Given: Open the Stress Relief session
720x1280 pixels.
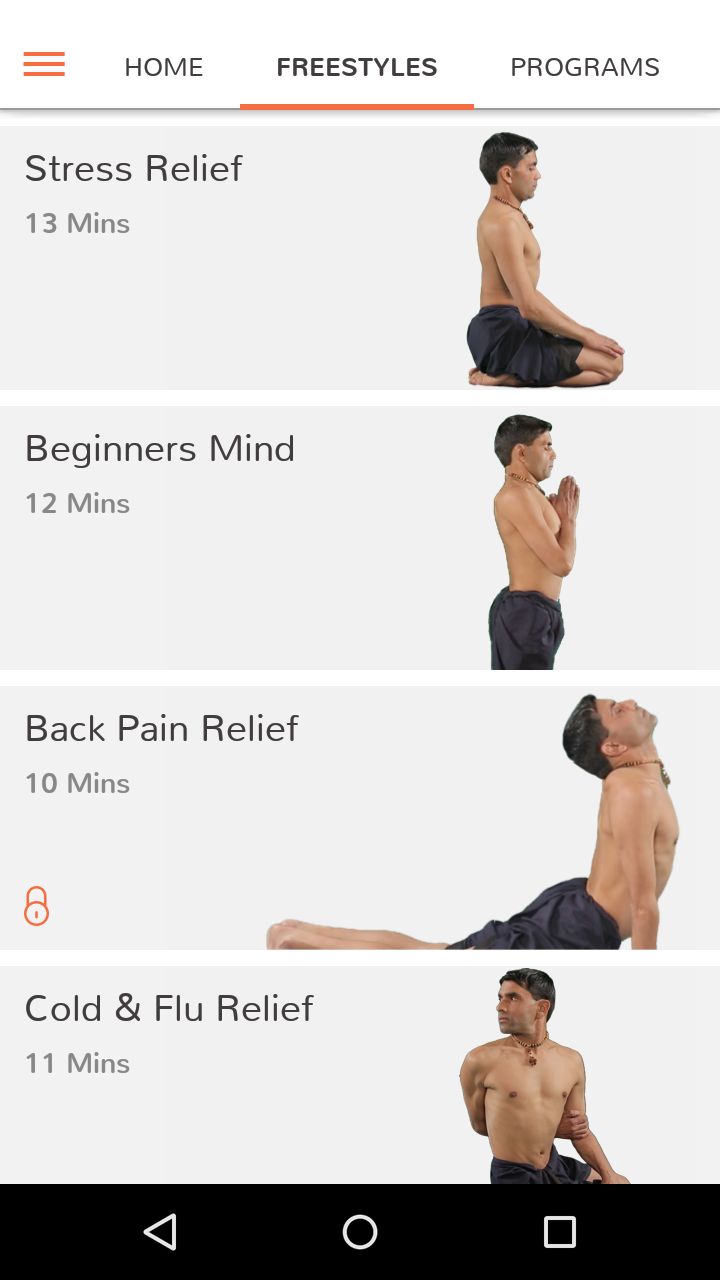Looking at the screenshot, I should tap(360, 258).
